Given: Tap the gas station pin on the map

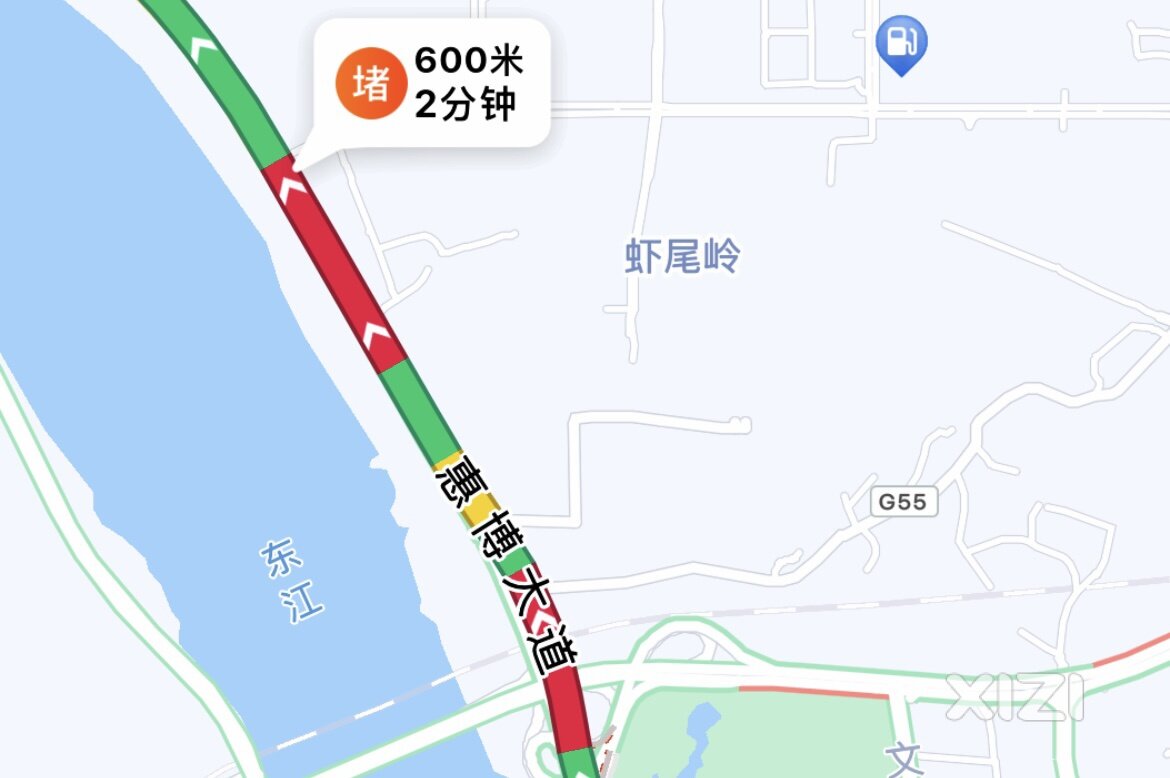Looking at the screenshot, I should (901, 43).
